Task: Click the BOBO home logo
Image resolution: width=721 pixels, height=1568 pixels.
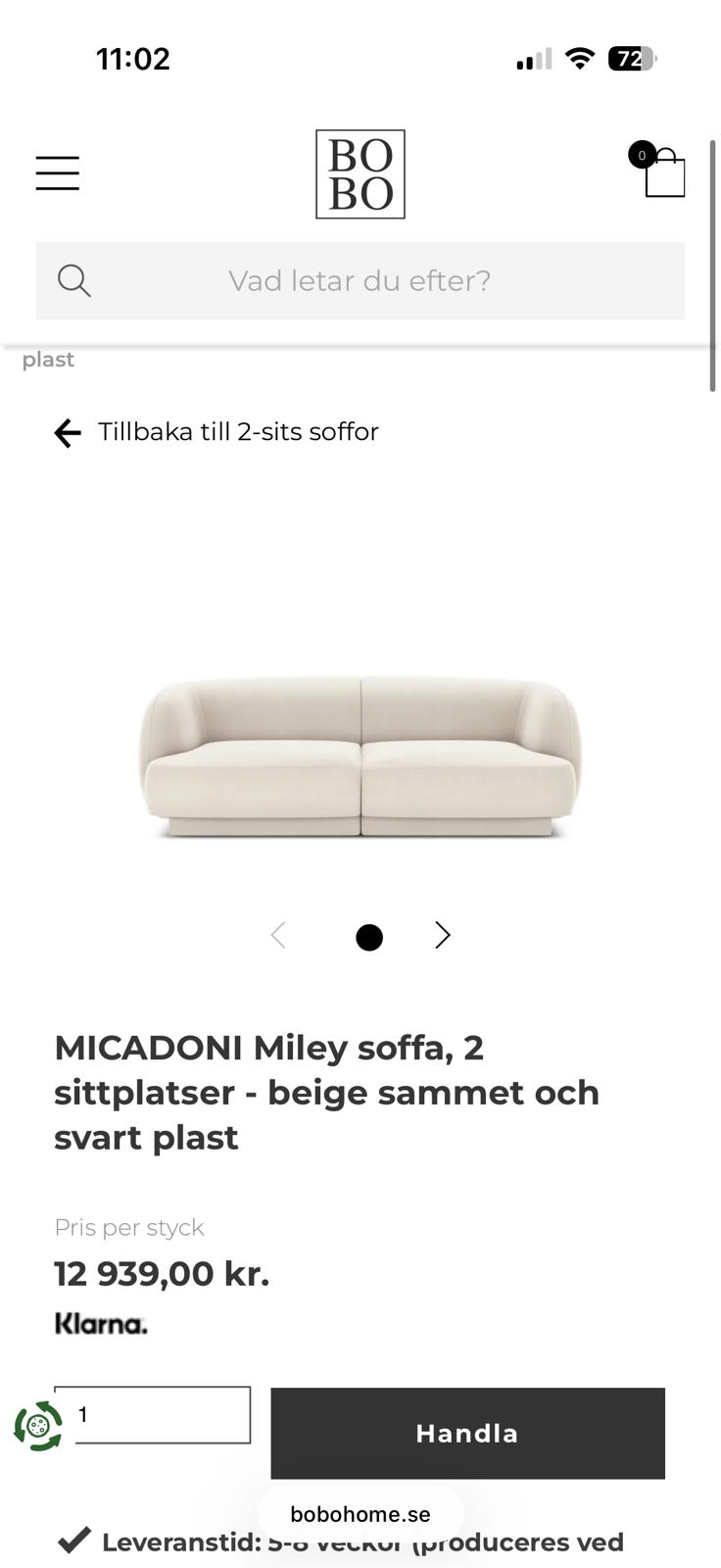Action: tap(360, 173)
